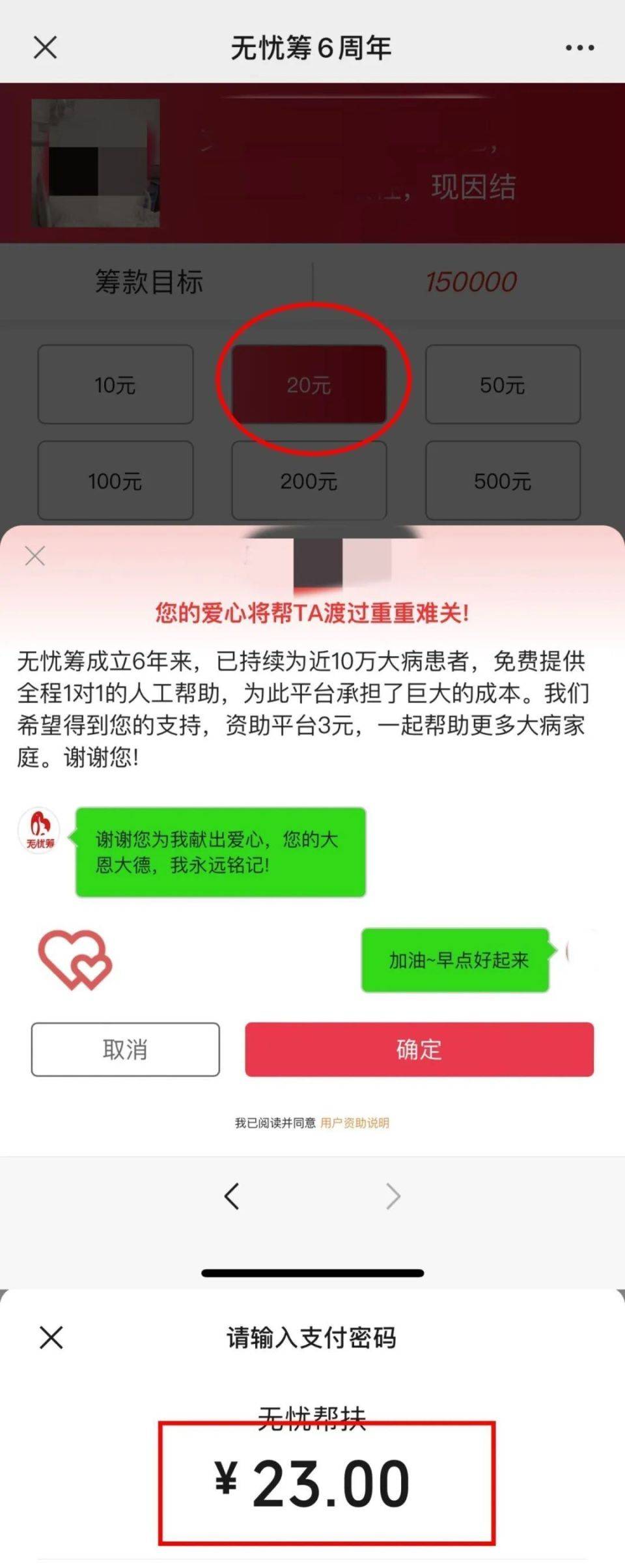This screenshot has height=1568, width=625.
Task: Close the payment password dialog
Action: coord(51,1337)
